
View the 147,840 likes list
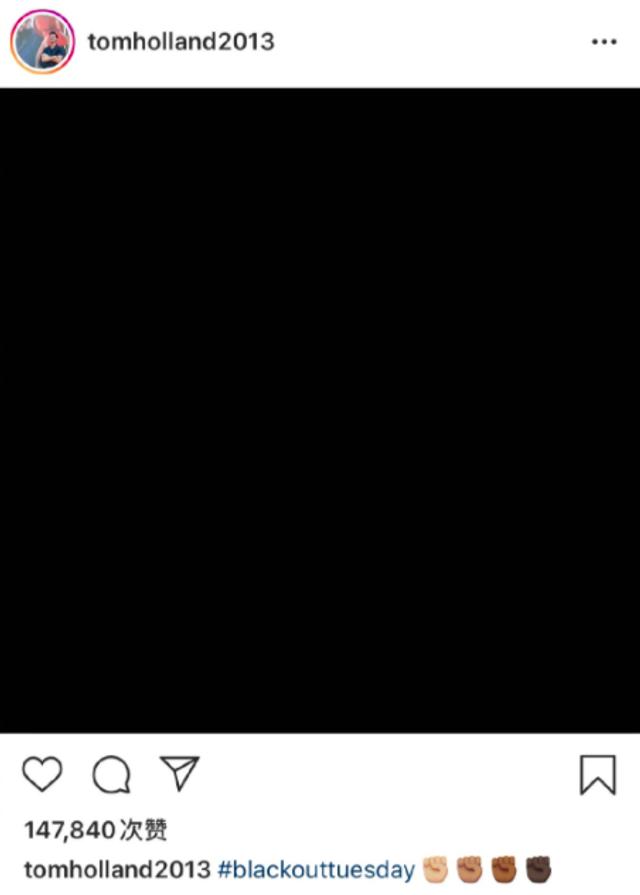96,830
